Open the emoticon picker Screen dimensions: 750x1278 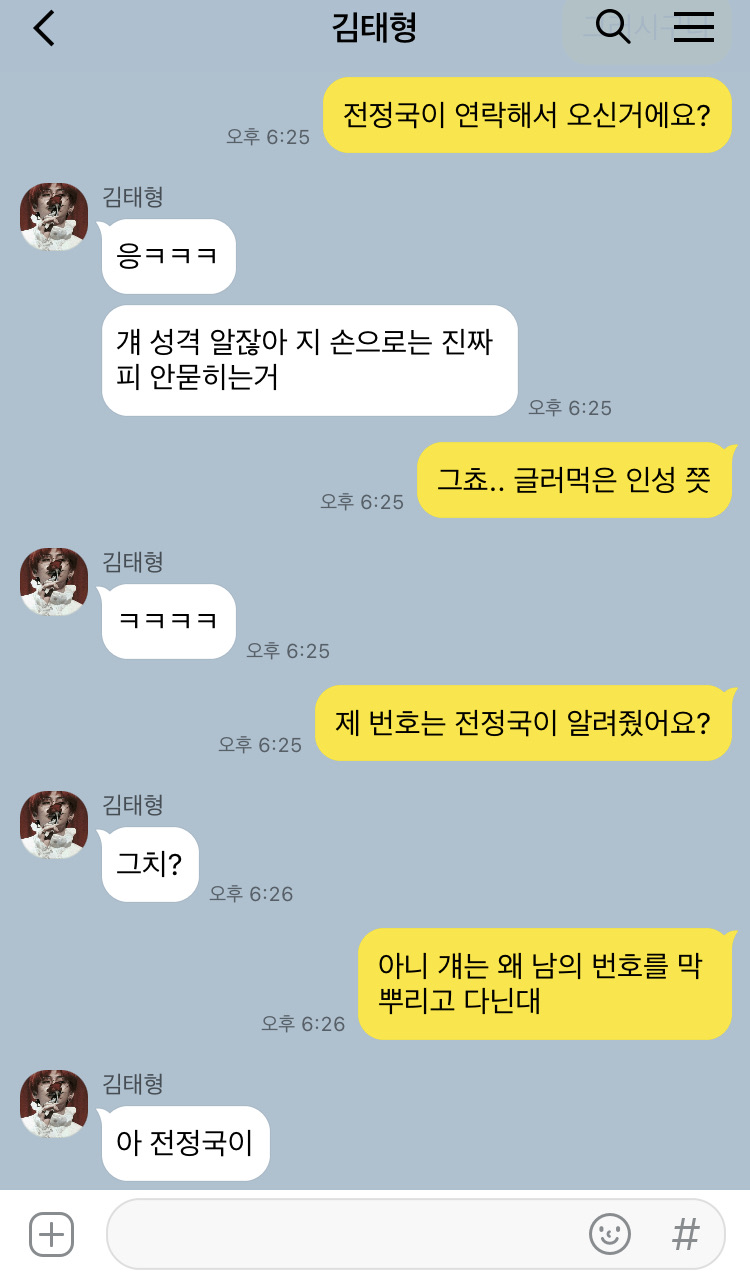click(x=609, y=1234)
